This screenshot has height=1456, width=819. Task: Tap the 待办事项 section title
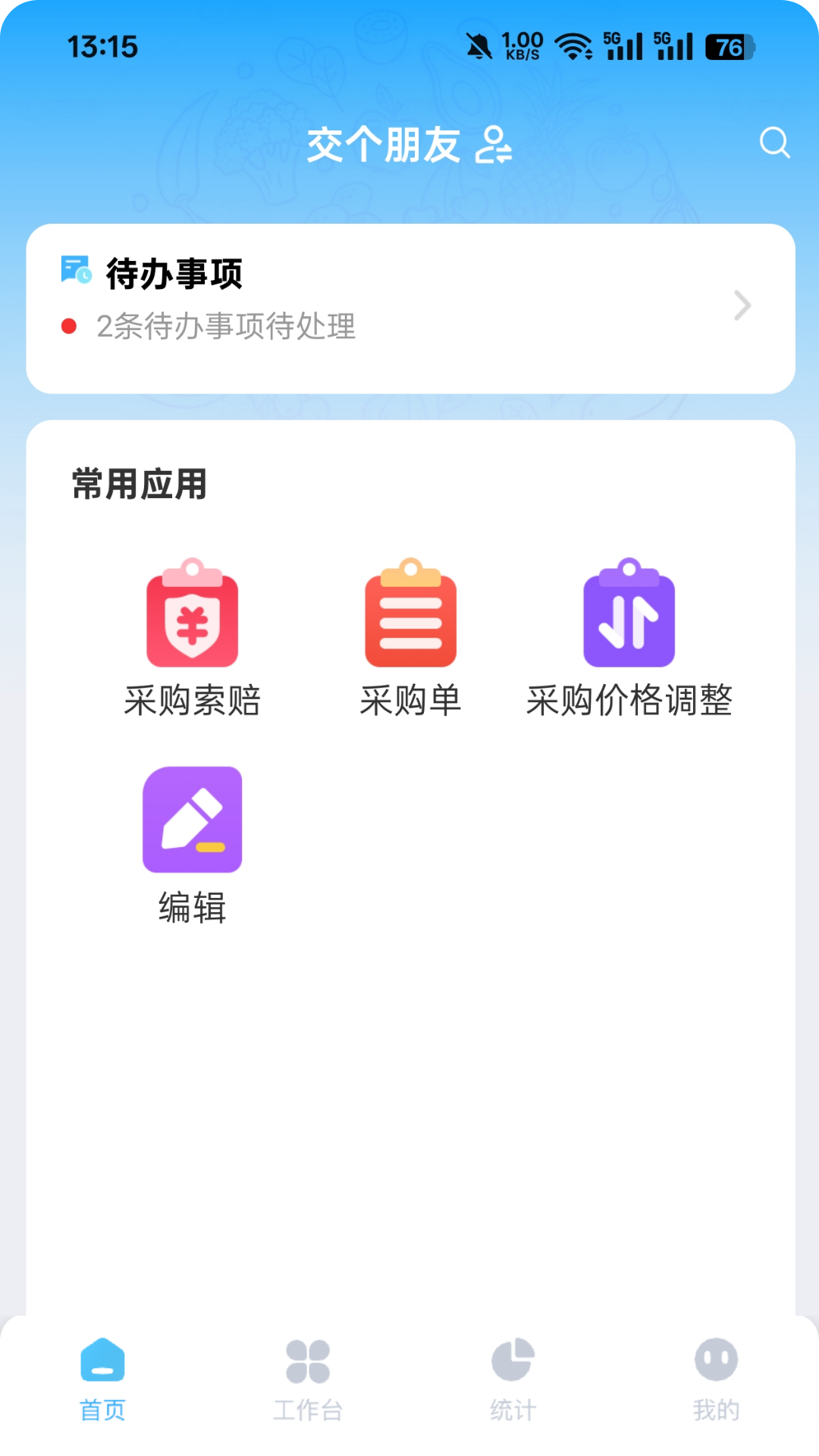pos(174,273)
